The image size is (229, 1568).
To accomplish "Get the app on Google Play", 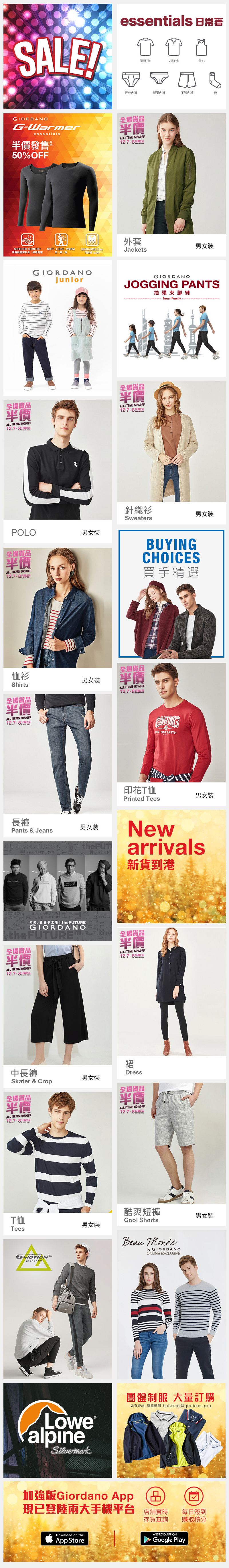I will pos(164,1538).
